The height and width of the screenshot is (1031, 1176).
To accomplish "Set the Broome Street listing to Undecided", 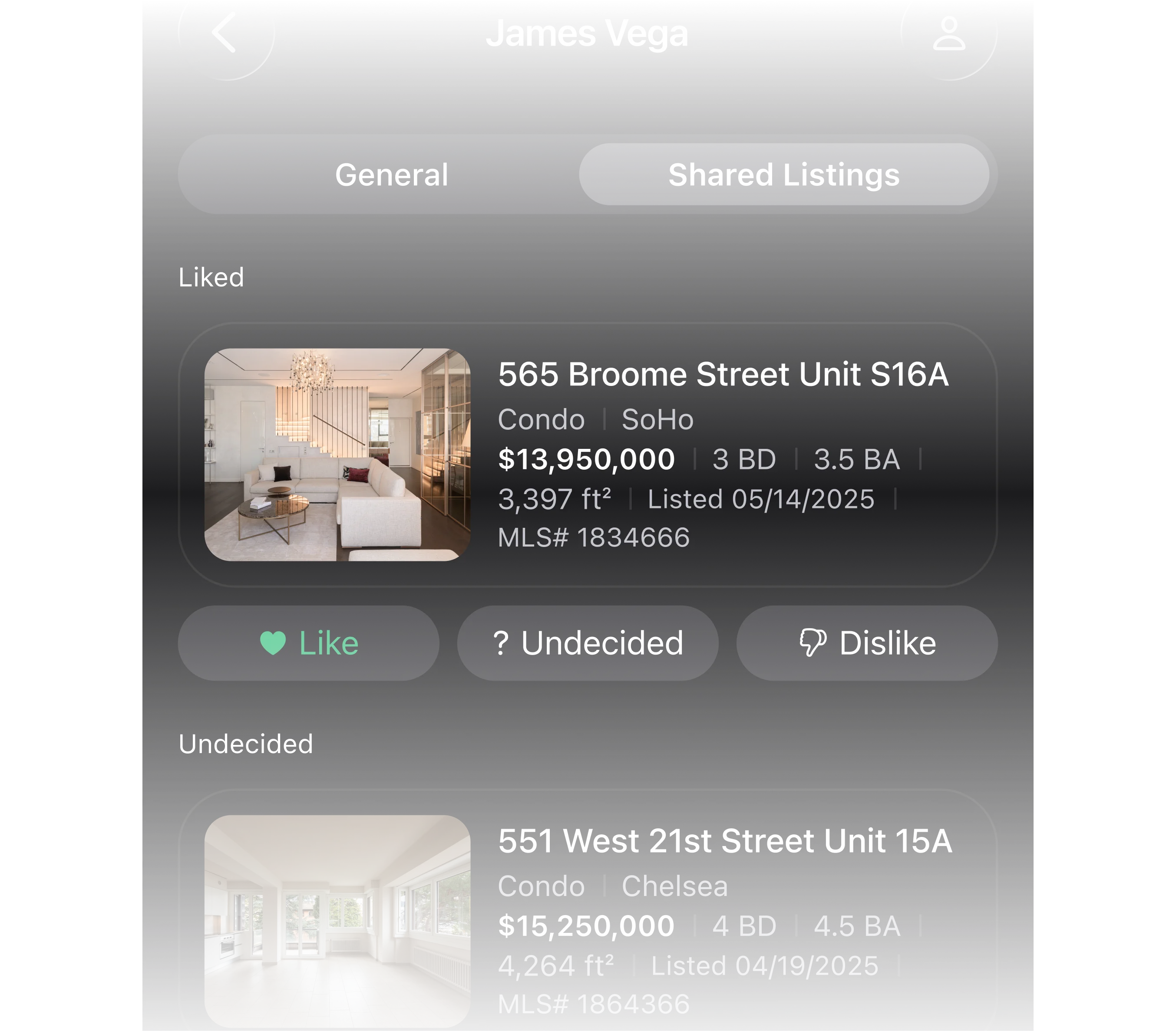I will pyautogui.click(x=588, y=643).
